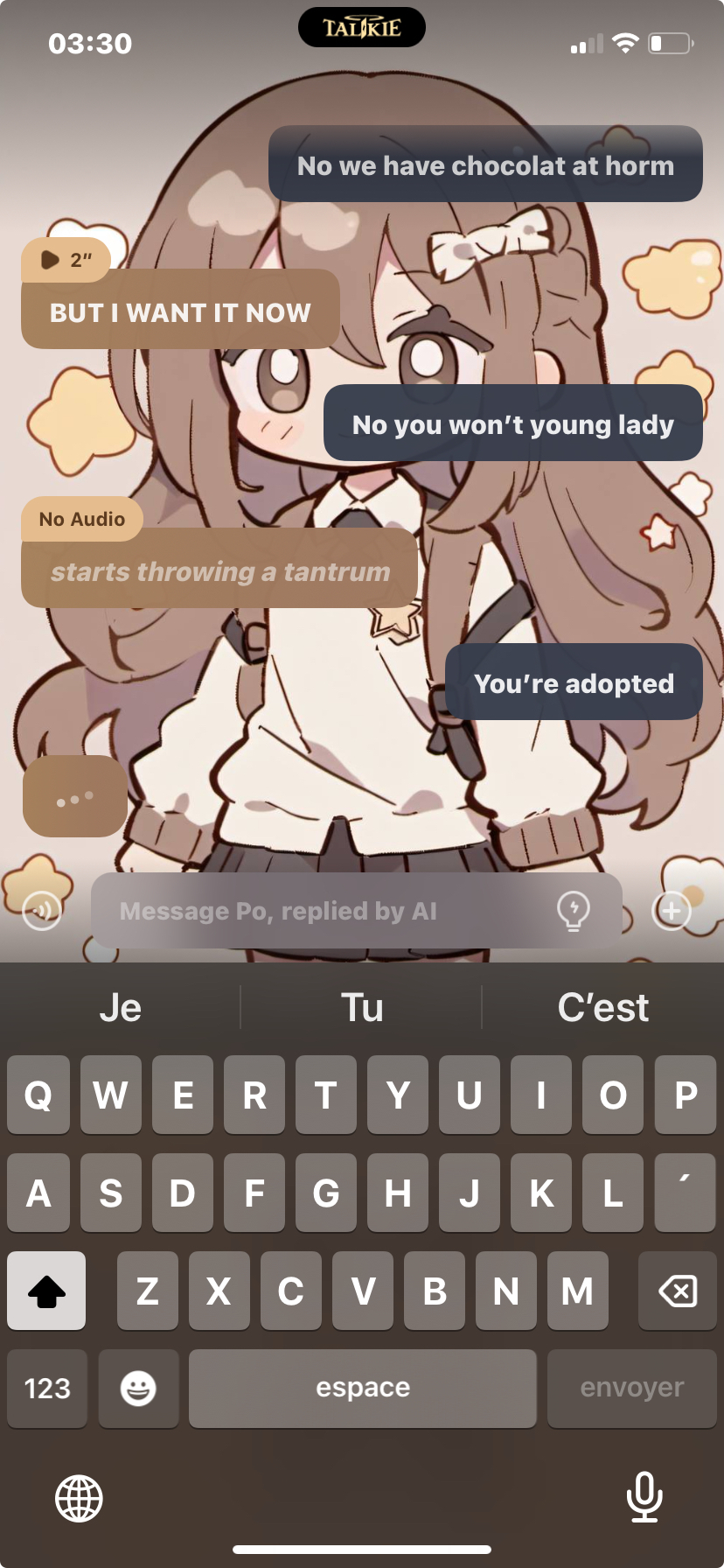Image resolution: width=724 pixels, height=1568 pixels.
Task: Tap the No Audio label
Action: [x=82, y=520]
